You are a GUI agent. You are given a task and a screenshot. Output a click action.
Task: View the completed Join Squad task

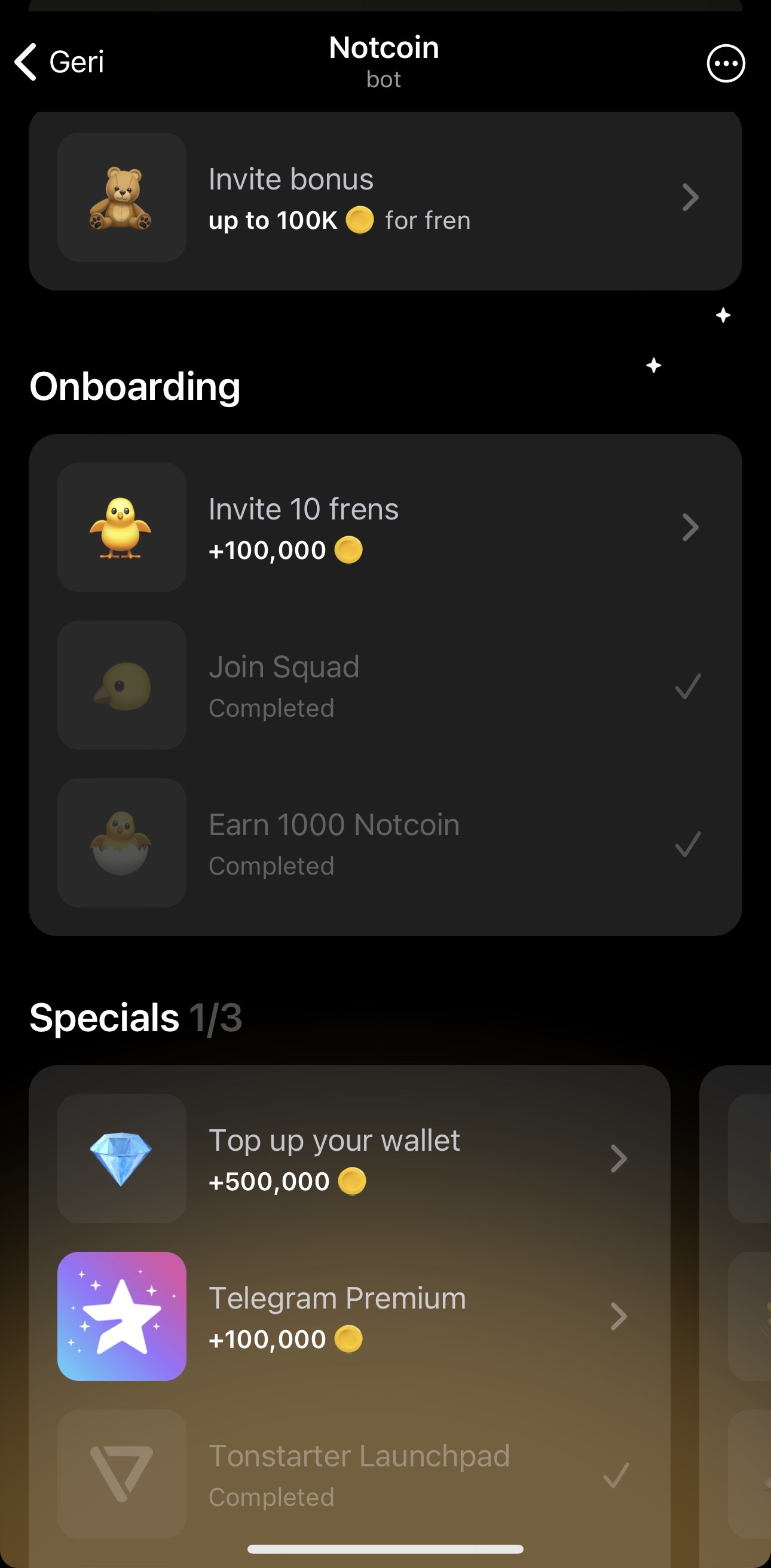coord(384,686)
